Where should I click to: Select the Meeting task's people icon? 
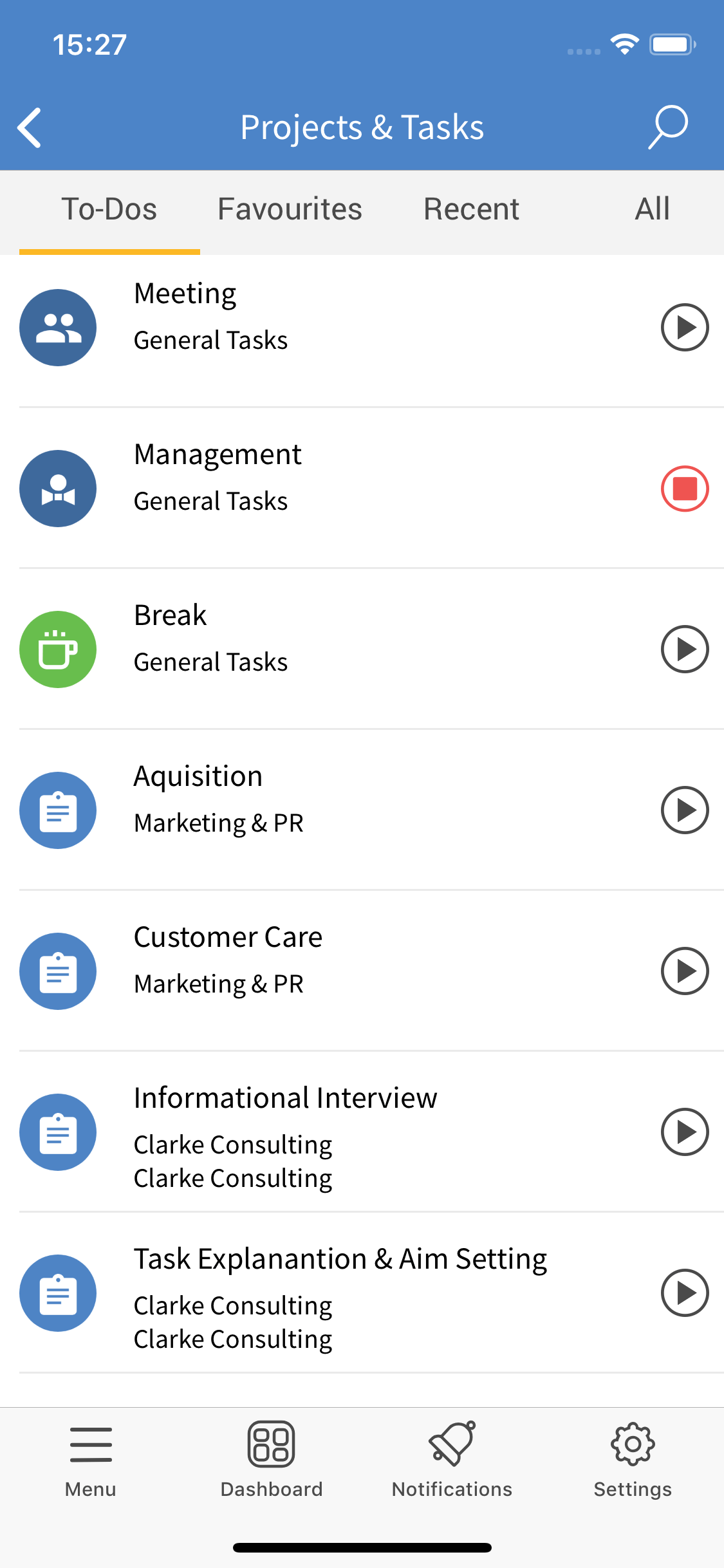coord(57,327)
